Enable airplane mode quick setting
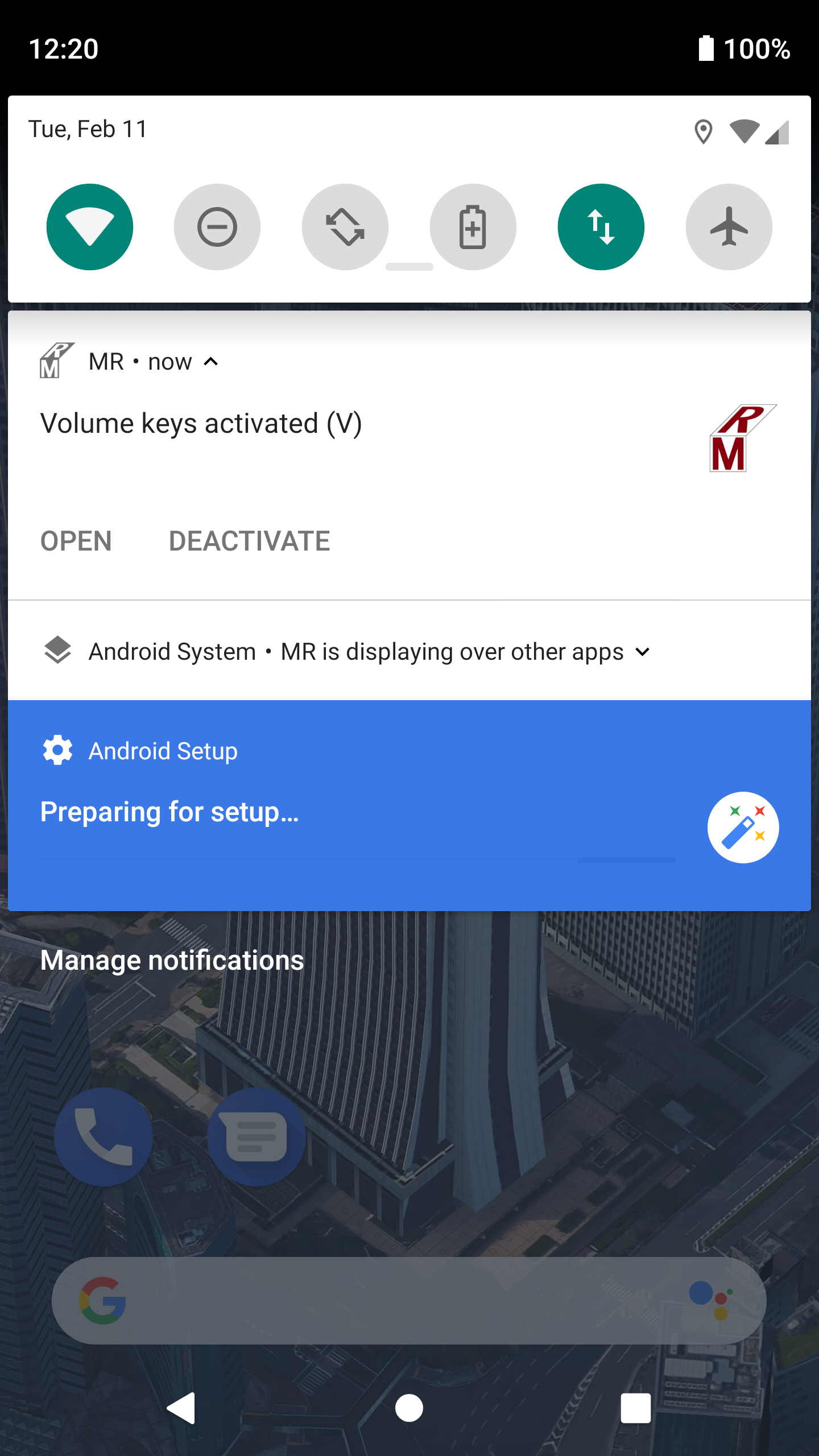The height and width of the screenshot is (1456, 819). 729,227
